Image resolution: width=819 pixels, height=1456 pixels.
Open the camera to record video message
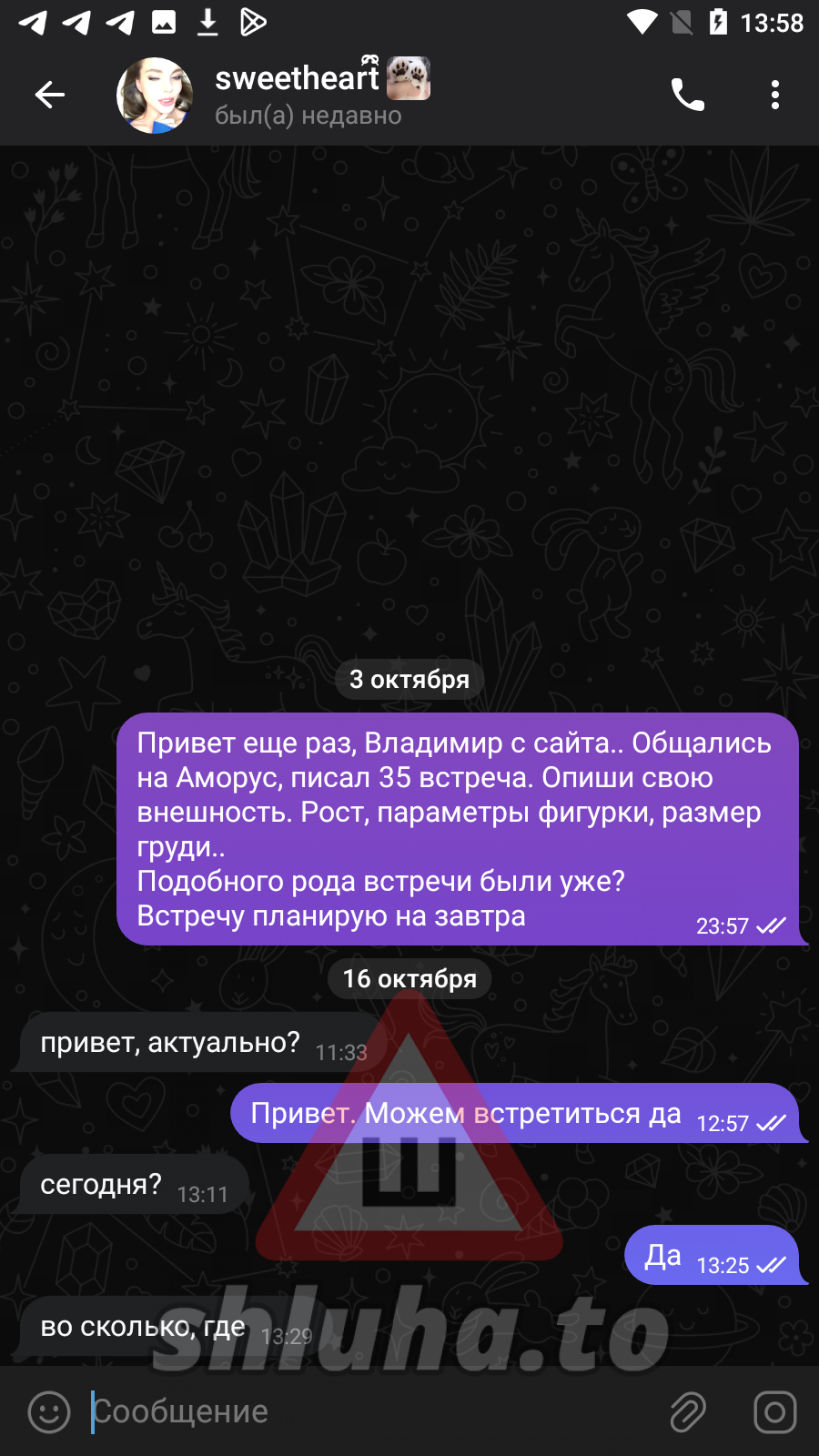click(774, 1412)
